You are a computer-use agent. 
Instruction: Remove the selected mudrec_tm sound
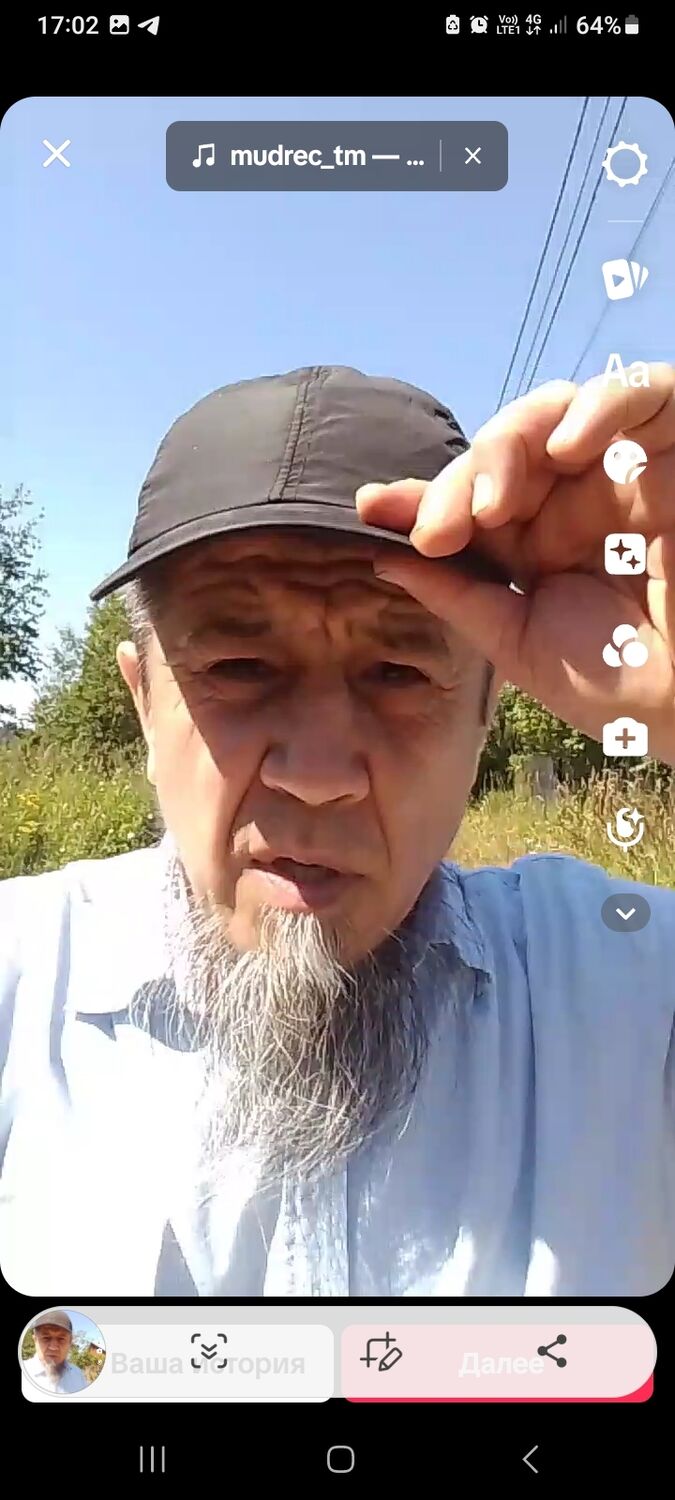pos(473,156)
